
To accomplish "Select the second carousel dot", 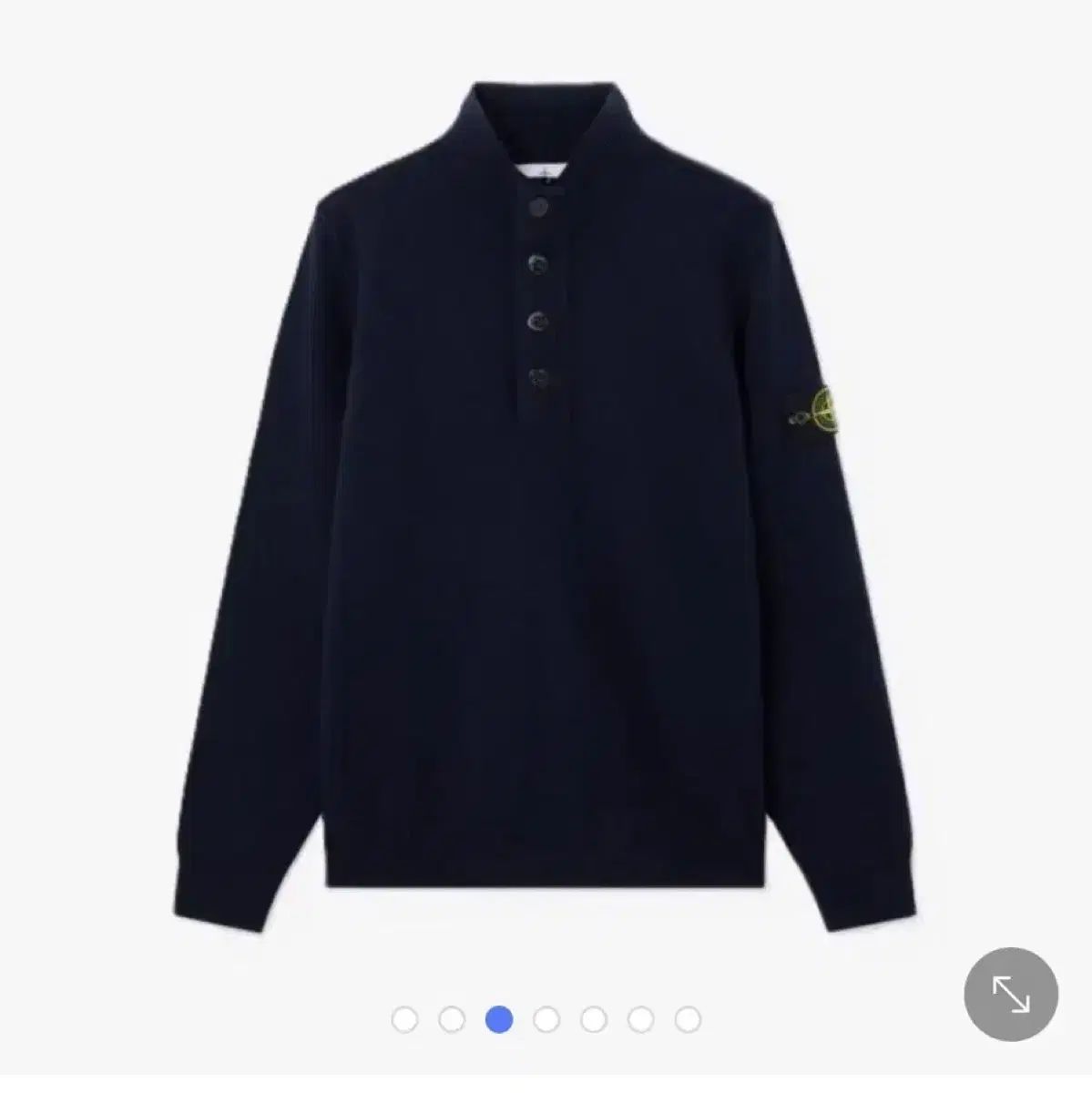I will tap(452, 1019).
